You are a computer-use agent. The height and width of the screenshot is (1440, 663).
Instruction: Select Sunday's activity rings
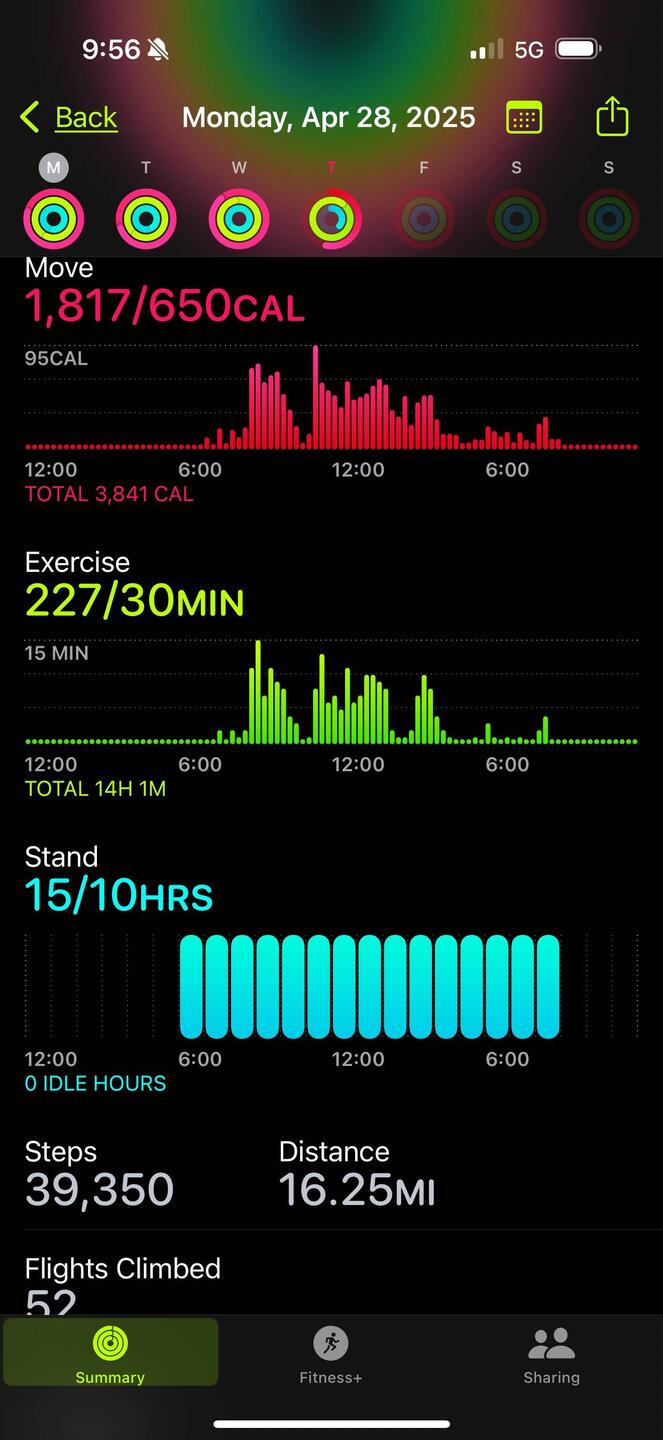point(609,217)
